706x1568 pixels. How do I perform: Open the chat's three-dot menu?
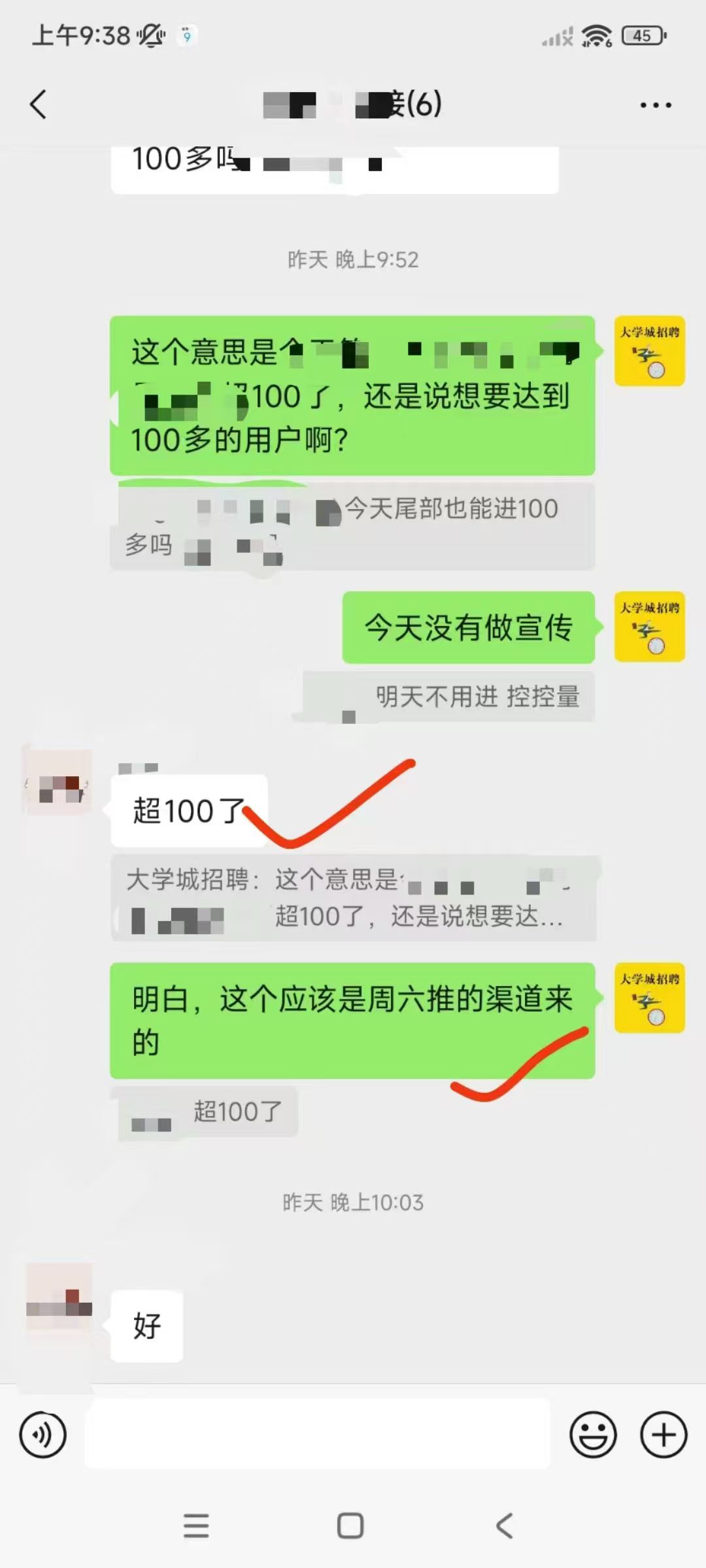[655, 105]
